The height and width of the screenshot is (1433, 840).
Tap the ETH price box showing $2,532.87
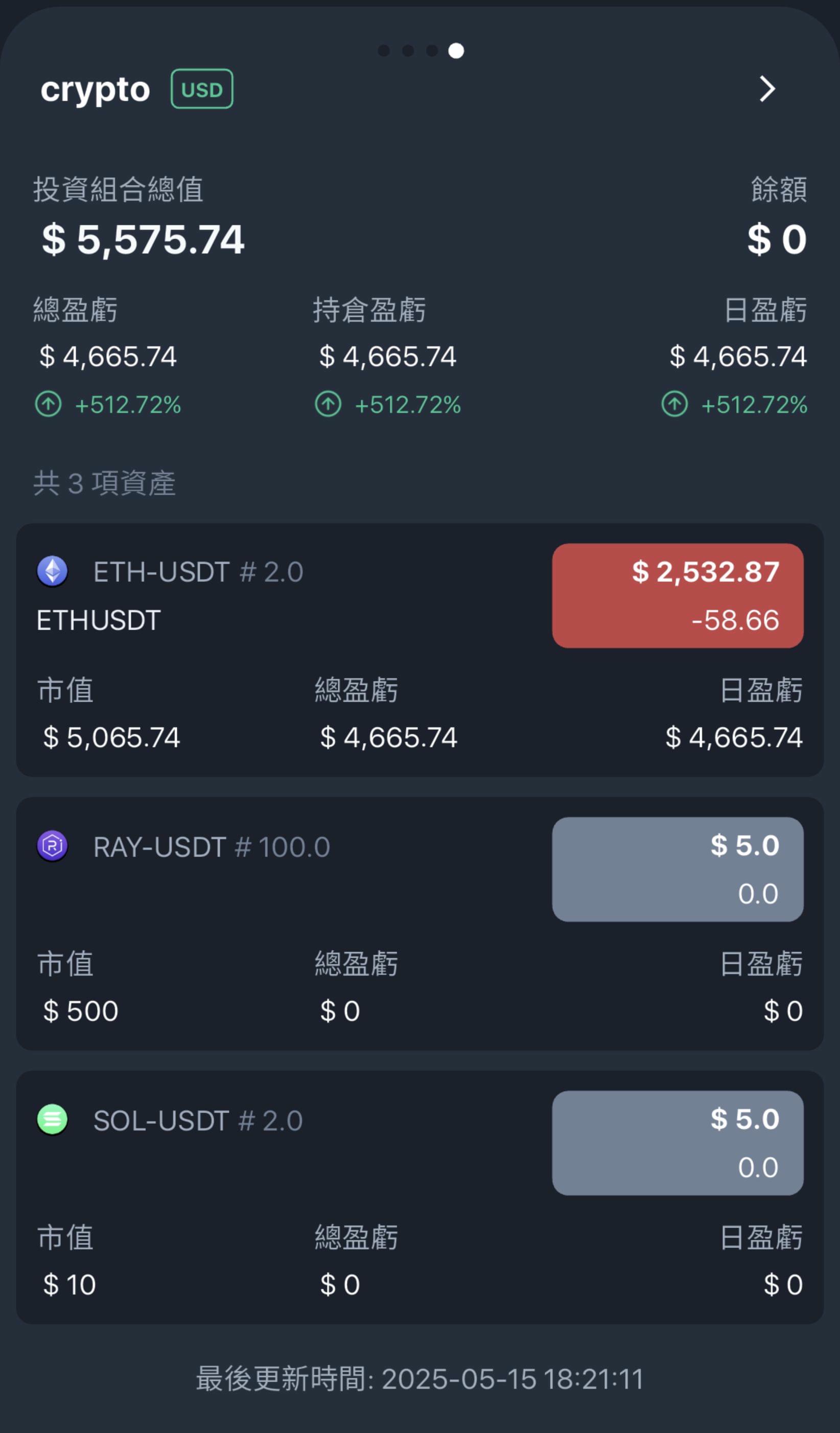678,596
